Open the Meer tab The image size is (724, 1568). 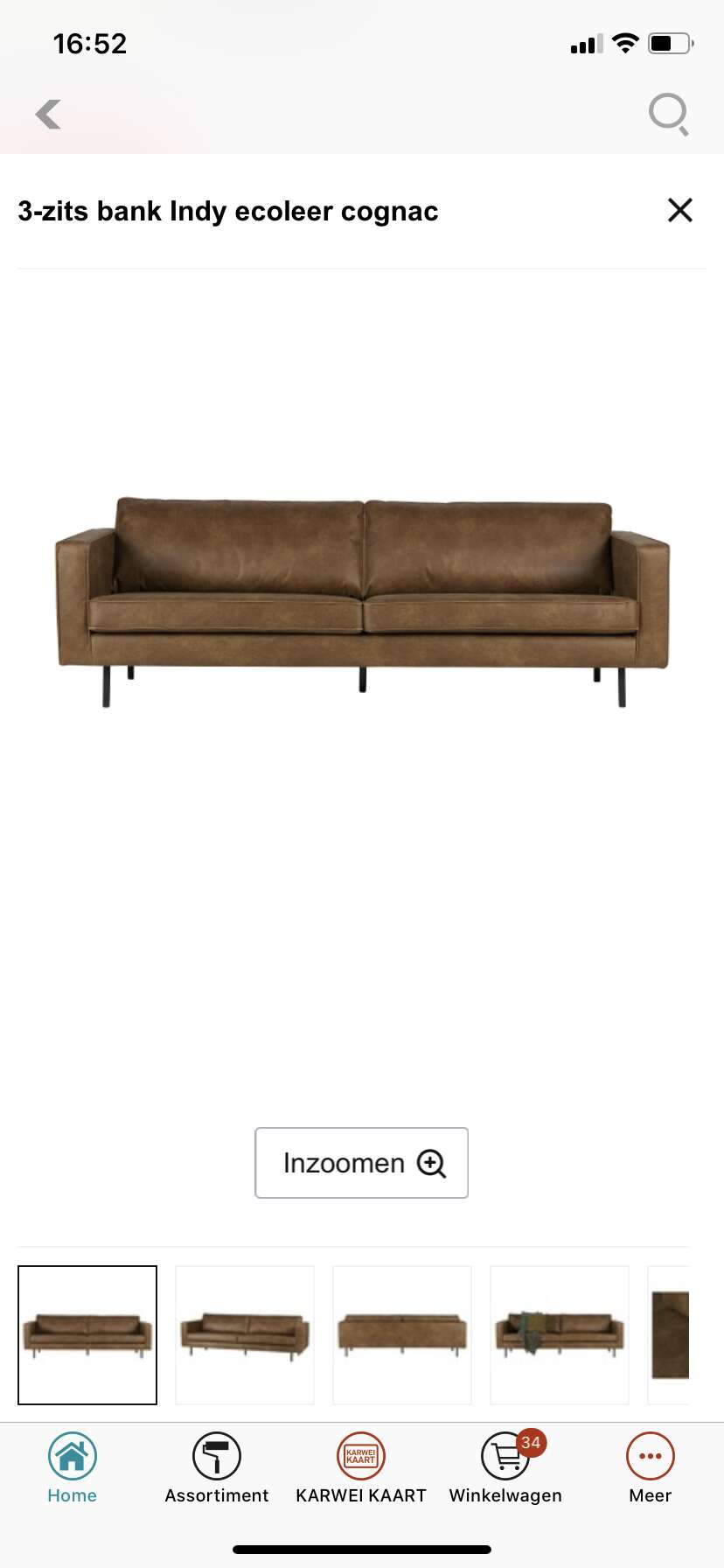click(651, 1468)
